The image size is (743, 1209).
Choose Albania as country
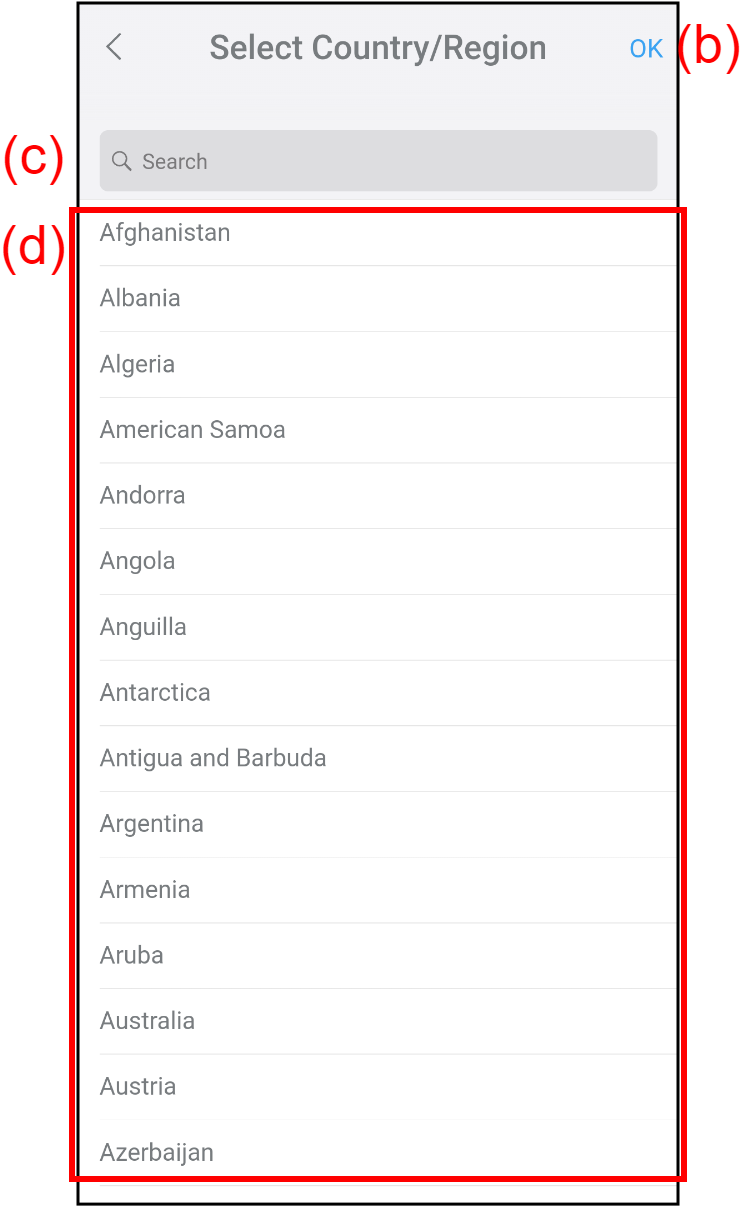pyautogui.click(x=141, y=298)
